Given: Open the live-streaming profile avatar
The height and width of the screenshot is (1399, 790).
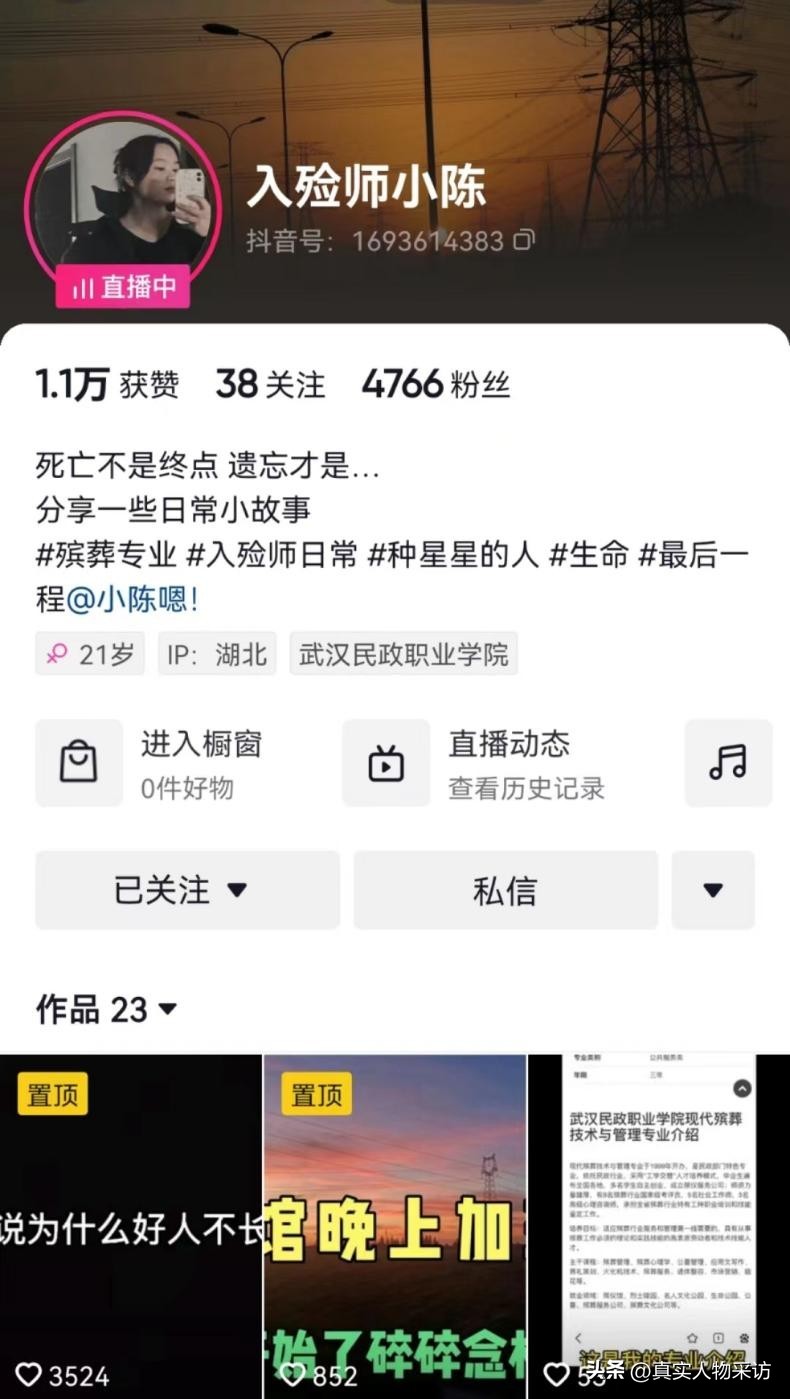Looking at the screenshot, I should tap(125, 200).
